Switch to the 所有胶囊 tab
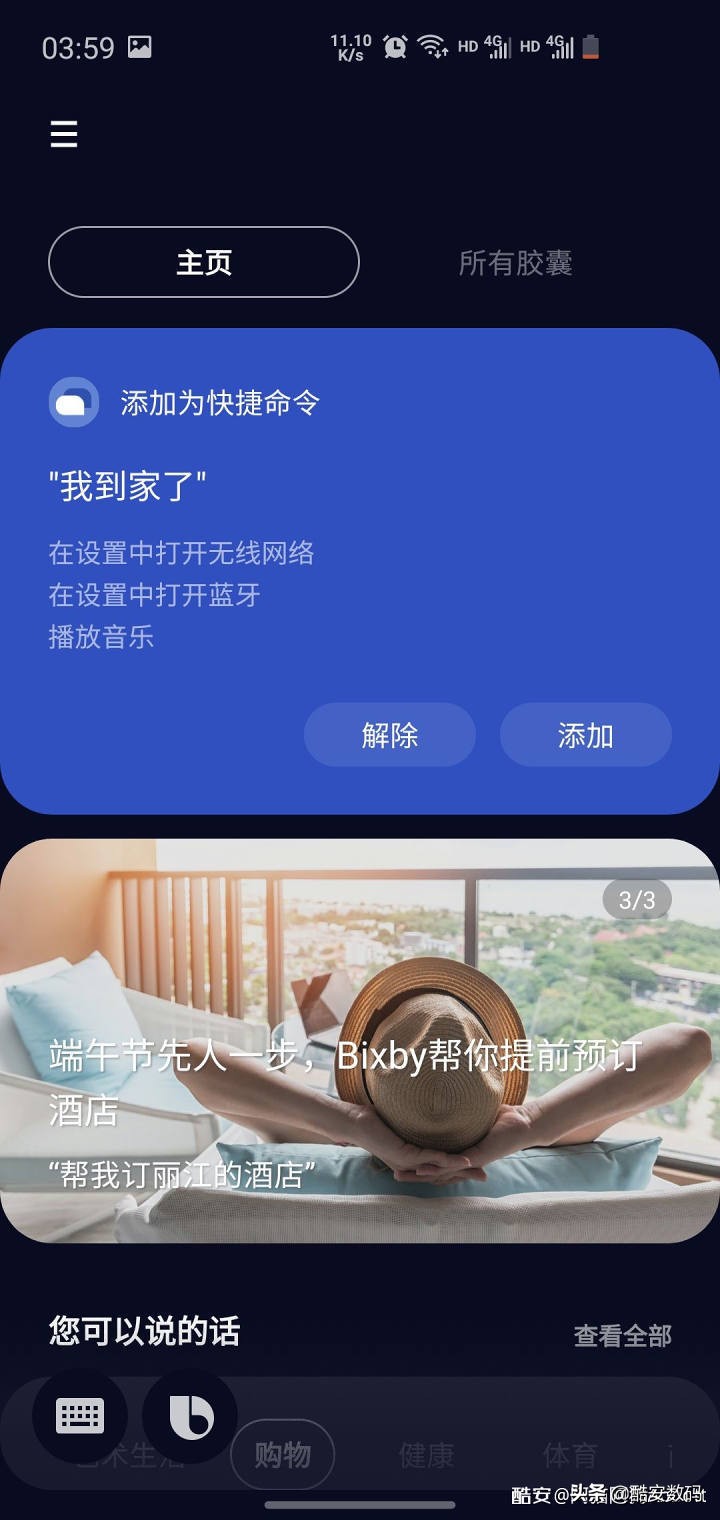720x1520 pixels. 516,262
